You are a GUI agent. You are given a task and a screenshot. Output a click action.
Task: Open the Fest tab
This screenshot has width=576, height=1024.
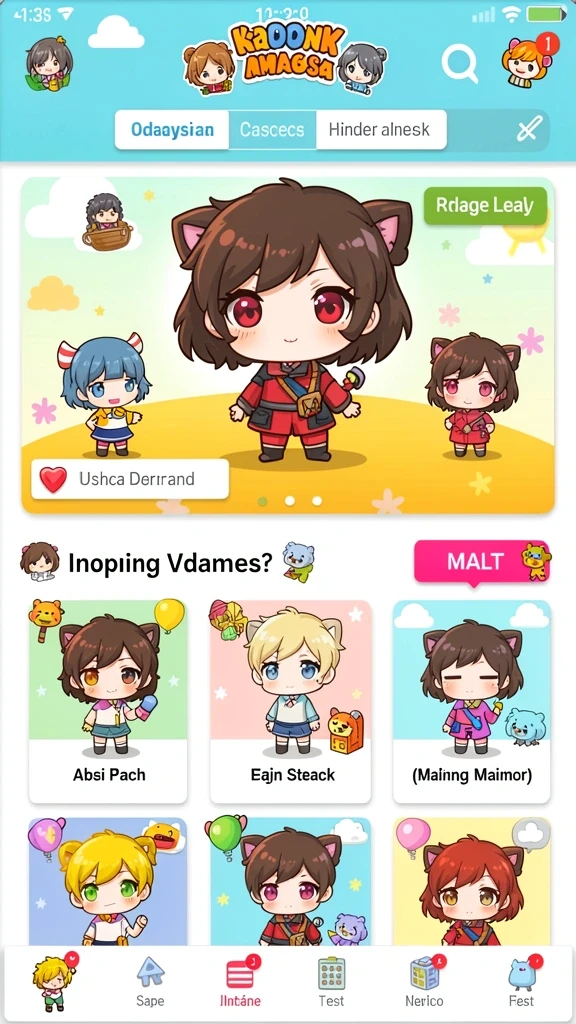coord(522,982)
